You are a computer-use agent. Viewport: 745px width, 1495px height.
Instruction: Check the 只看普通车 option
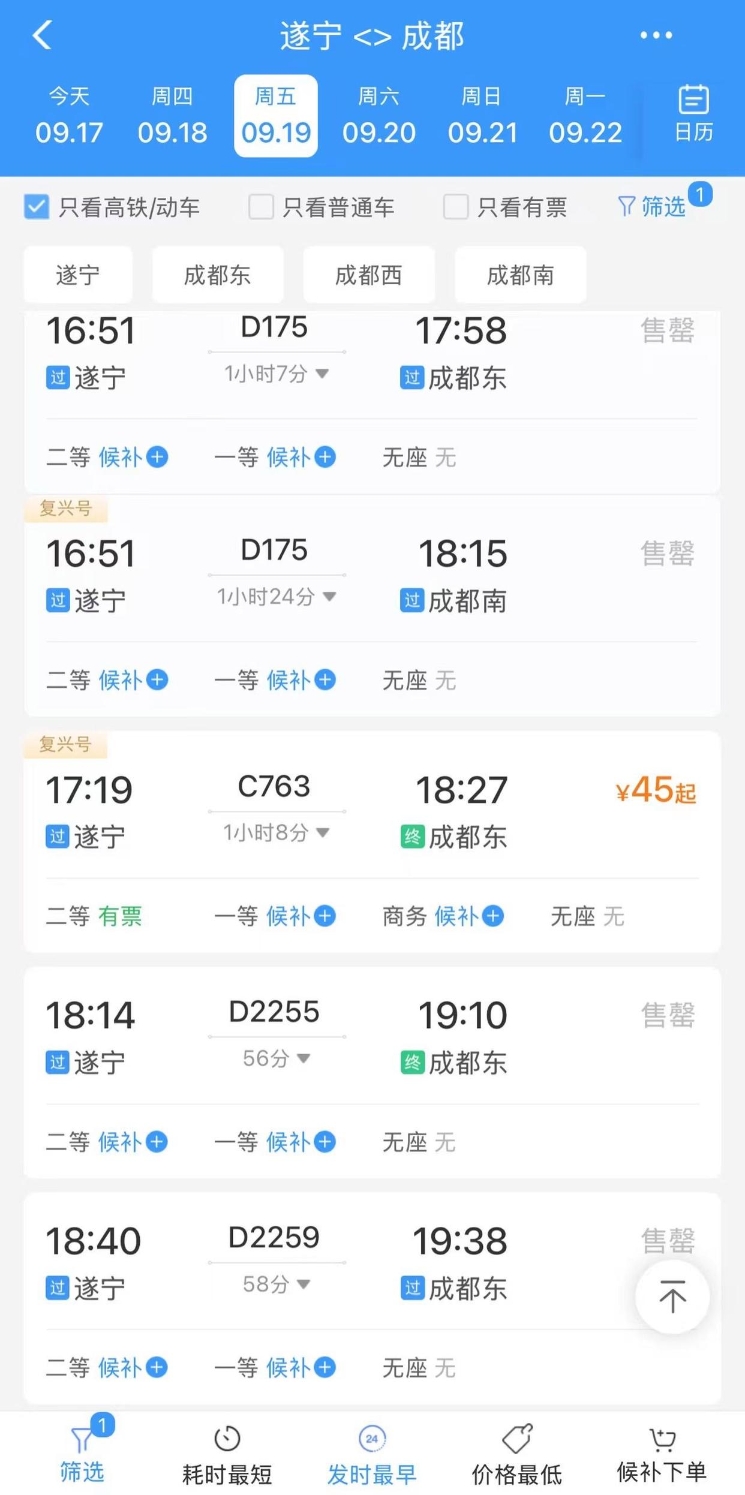261,207
